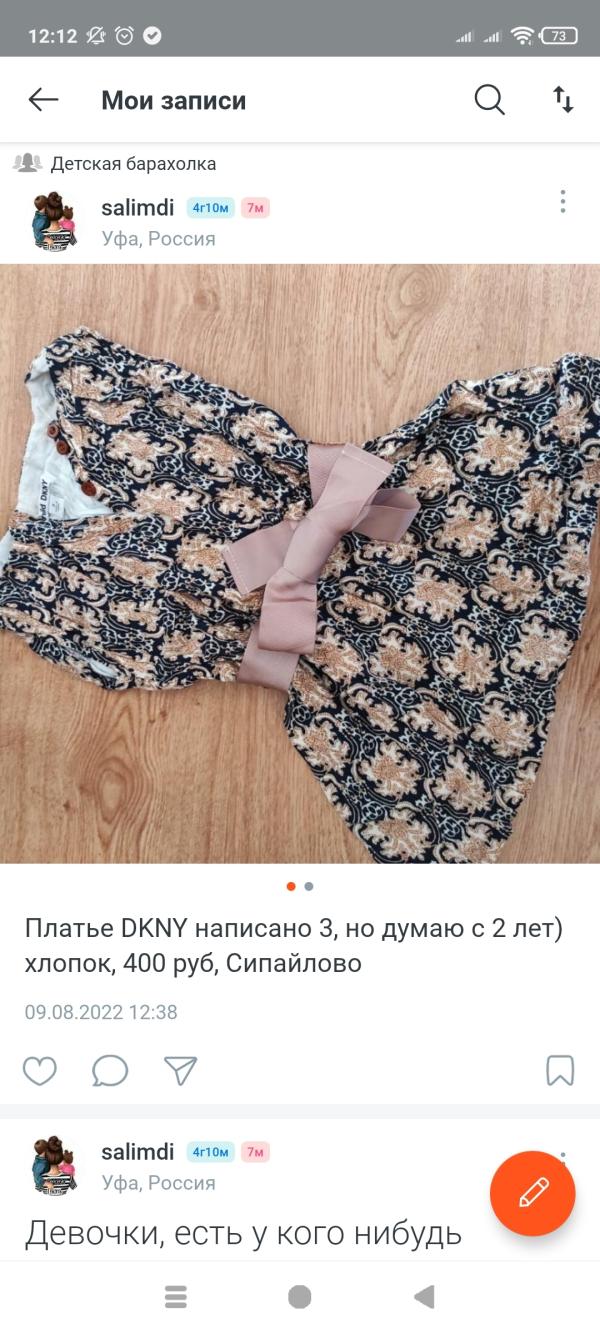Viewport: 600px width, 1332px height.
Task: Go back using the app bar arrow
Action: click(x=43, y=100)
